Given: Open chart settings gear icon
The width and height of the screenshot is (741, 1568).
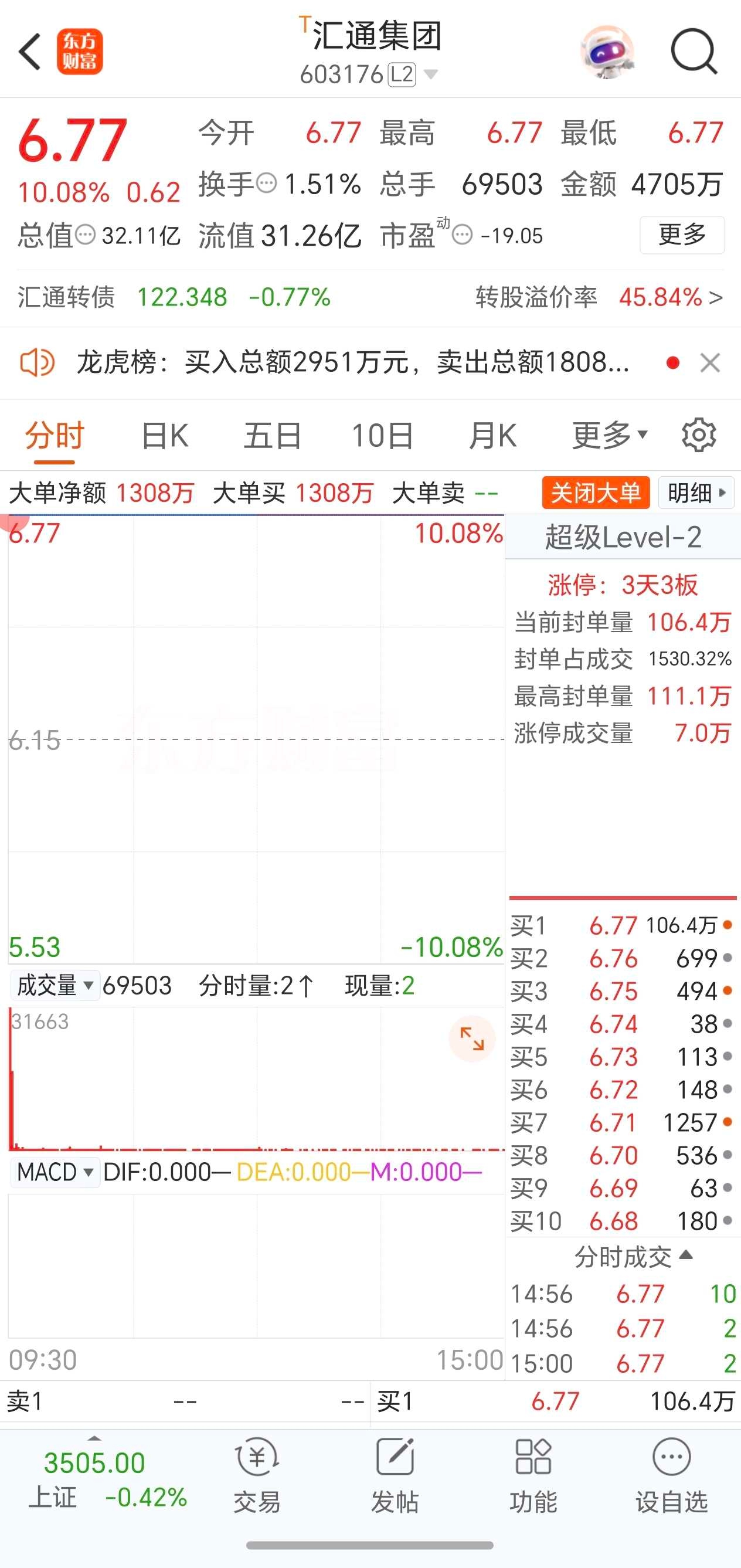Looking at the screenshot, I should click(698, 435).
